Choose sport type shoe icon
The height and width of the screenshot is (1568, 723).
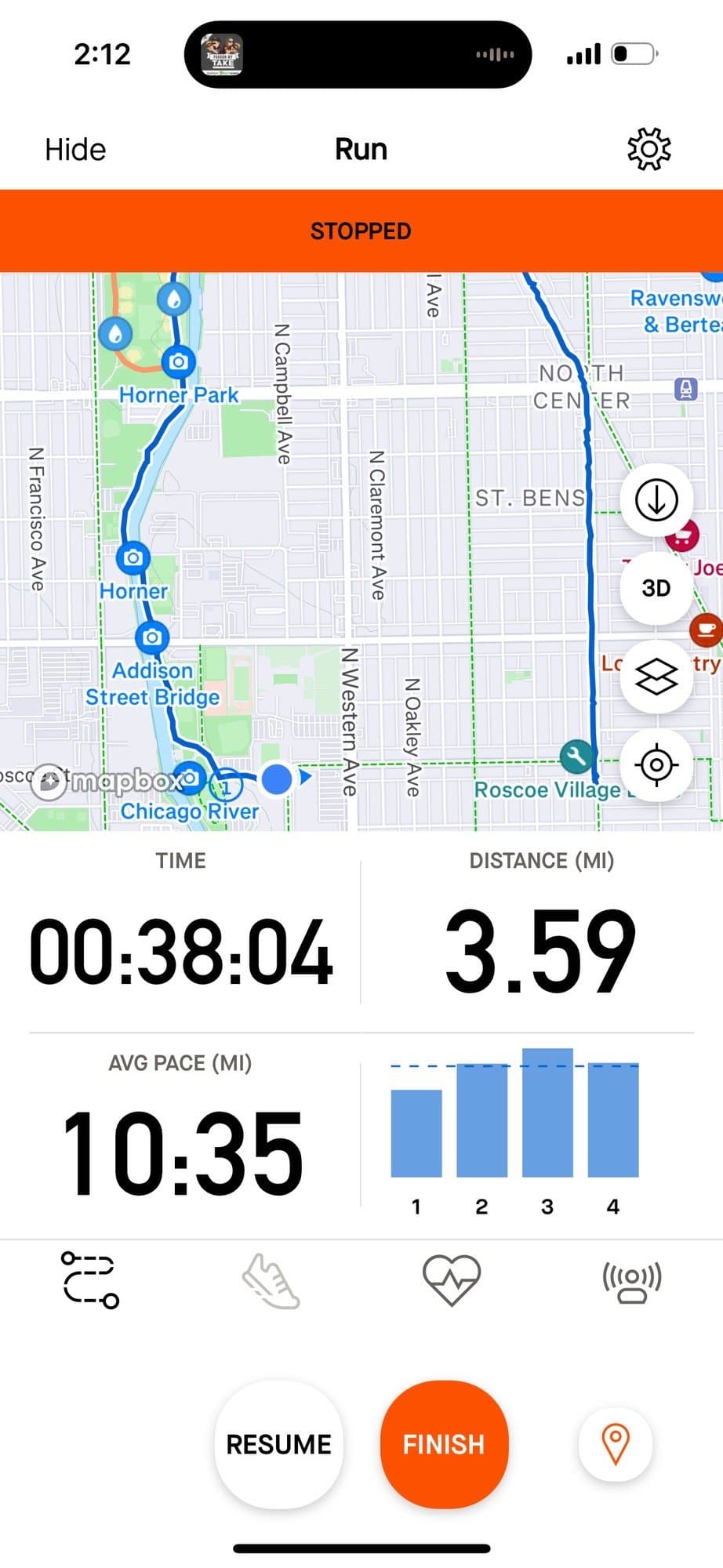tap(271, 1280)
